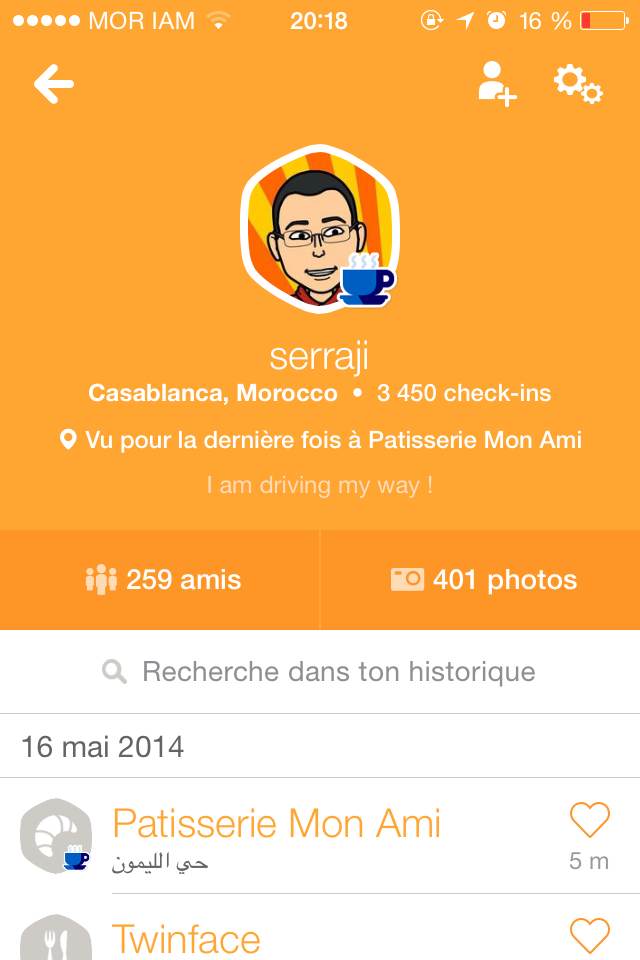
Task: Go back with the arrow
Action: [x=54, y=85]
